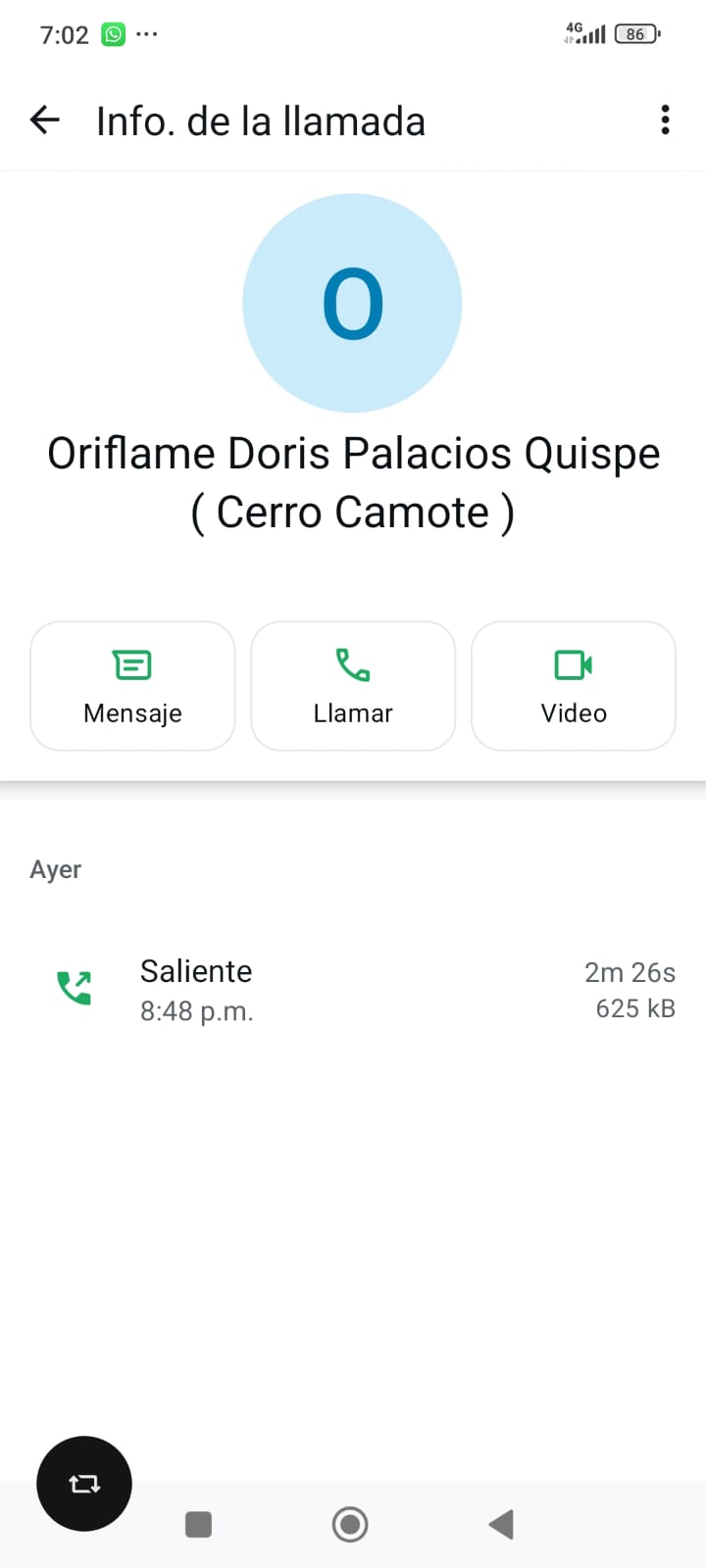Tap the black floating swap arrows button
This screenshot has width=706, height=1568.
[x=84, y=1484]
